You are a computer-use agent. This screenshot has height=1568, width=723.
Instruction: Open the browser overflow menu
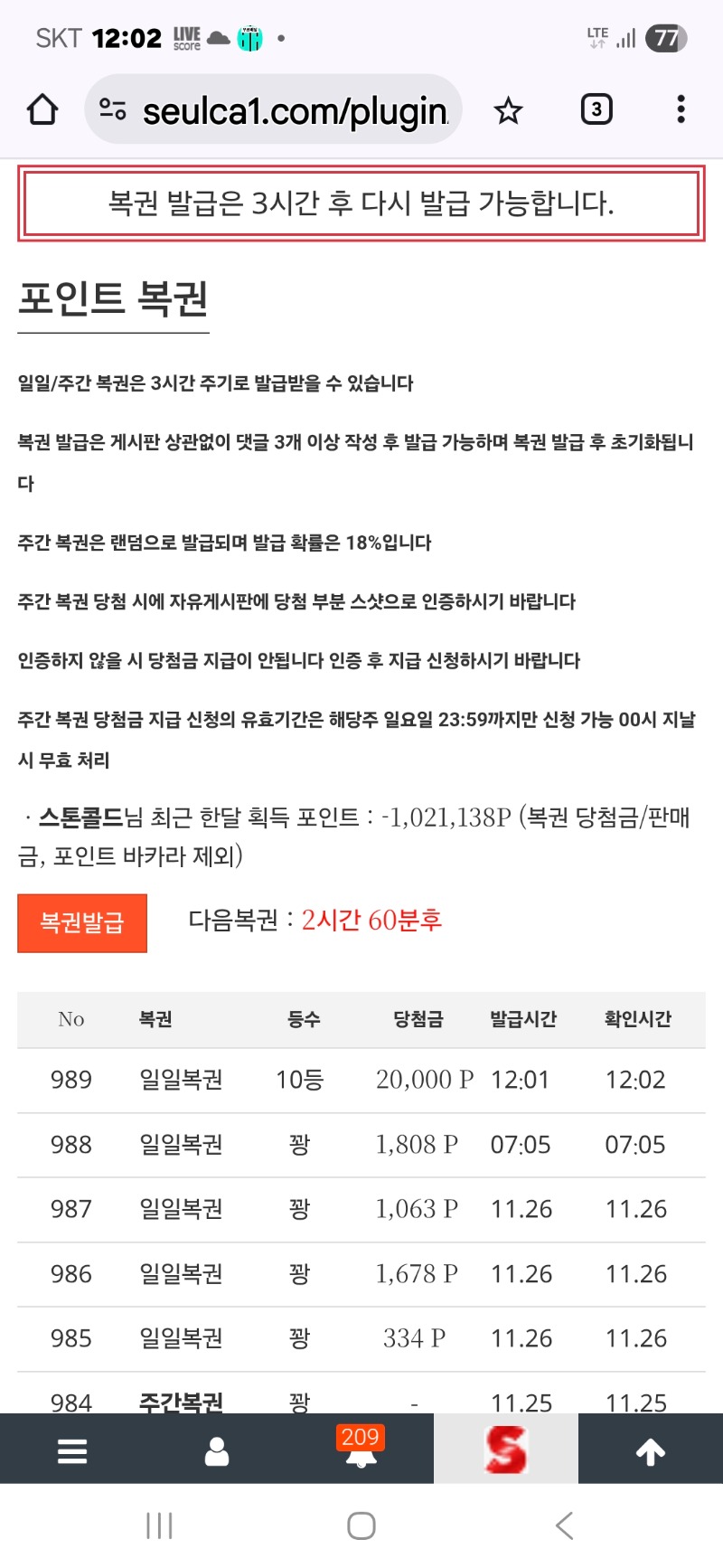point(681,110)
